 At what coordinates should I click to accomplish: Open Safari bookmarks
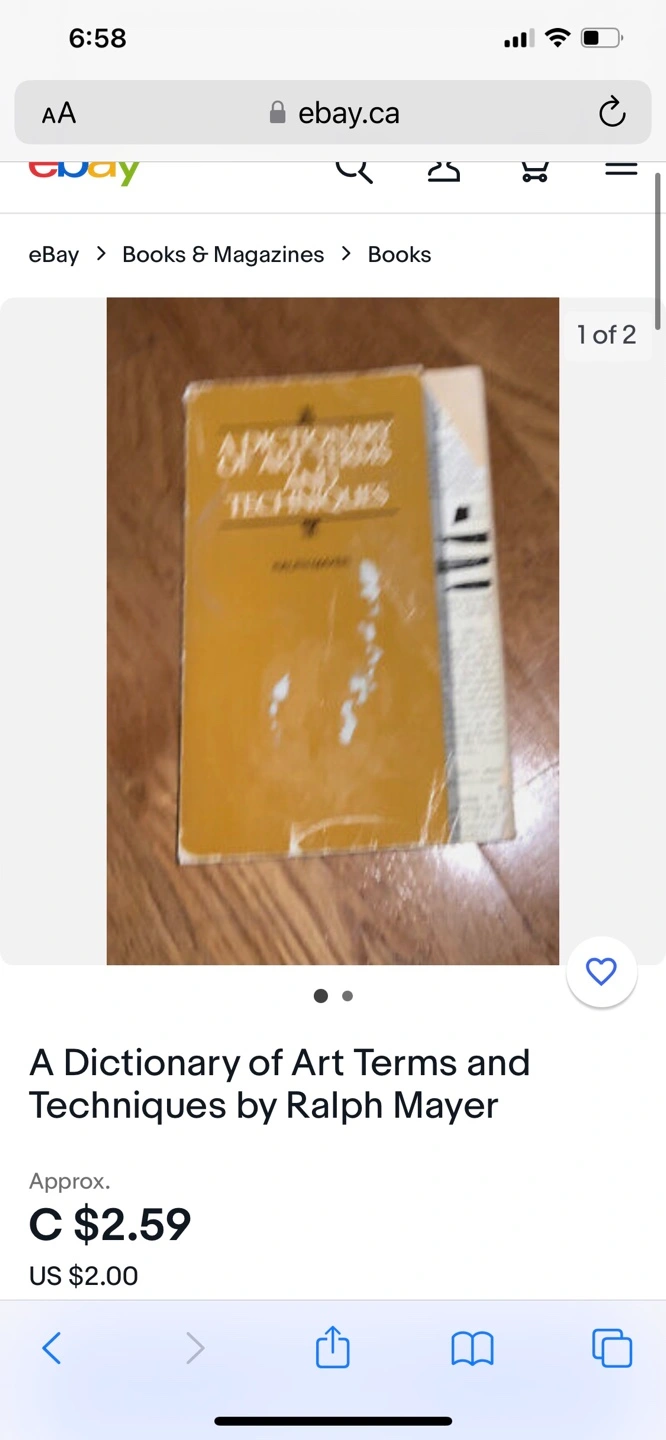tap(472, 1349)
